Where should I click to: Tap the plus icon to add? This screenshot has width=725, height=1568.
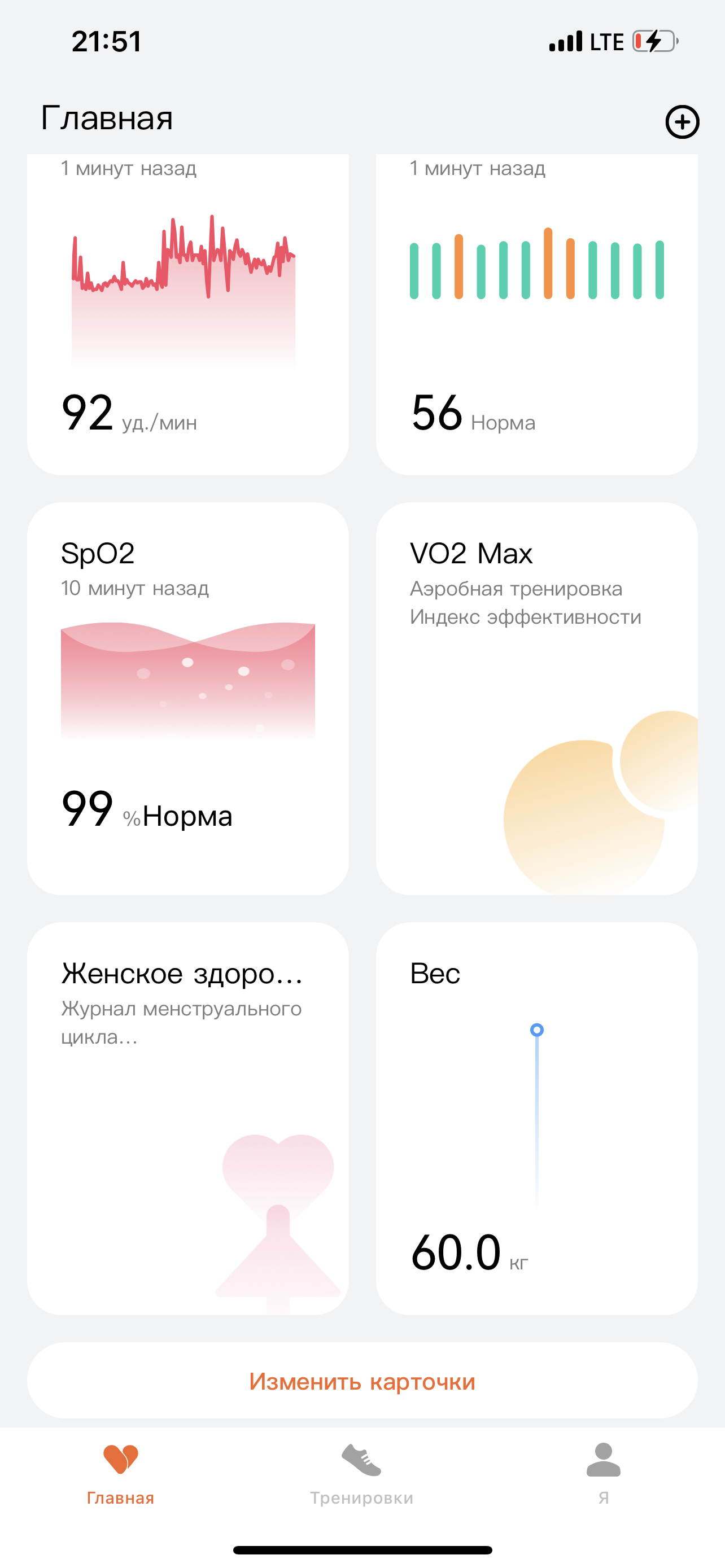point(682,122)
